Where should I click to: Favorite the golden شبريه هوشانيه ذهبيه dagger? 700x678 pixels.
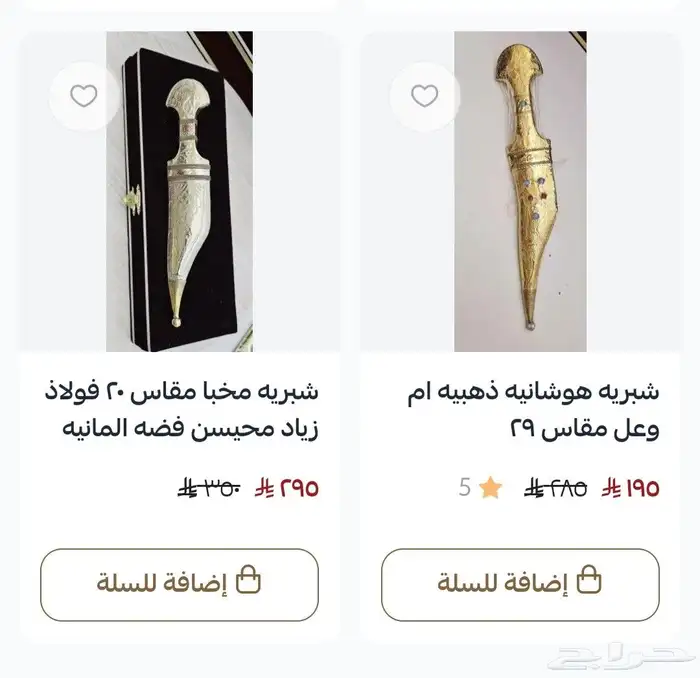click(x=425, y=96)
